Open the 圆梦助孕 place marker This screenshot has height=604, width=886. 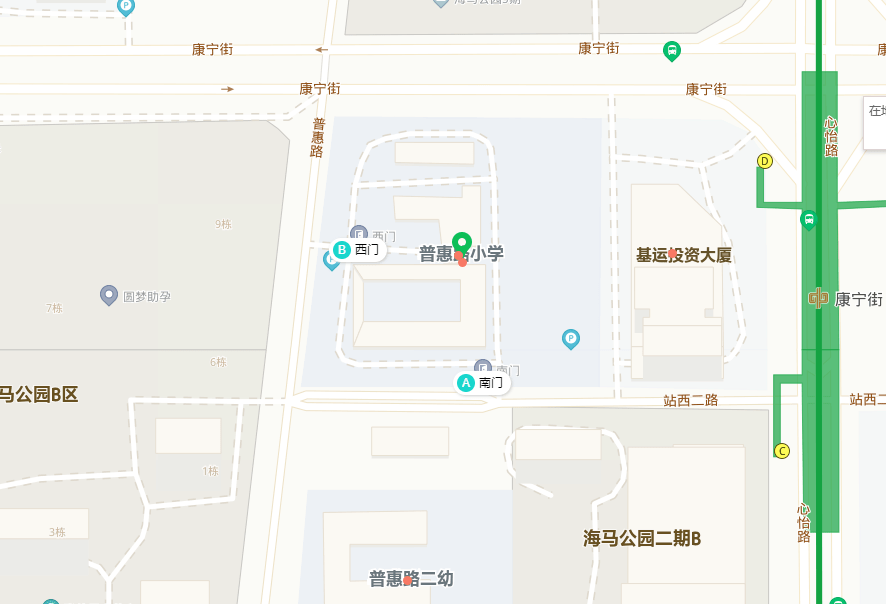pyautogui.click(x=109, y=295)
